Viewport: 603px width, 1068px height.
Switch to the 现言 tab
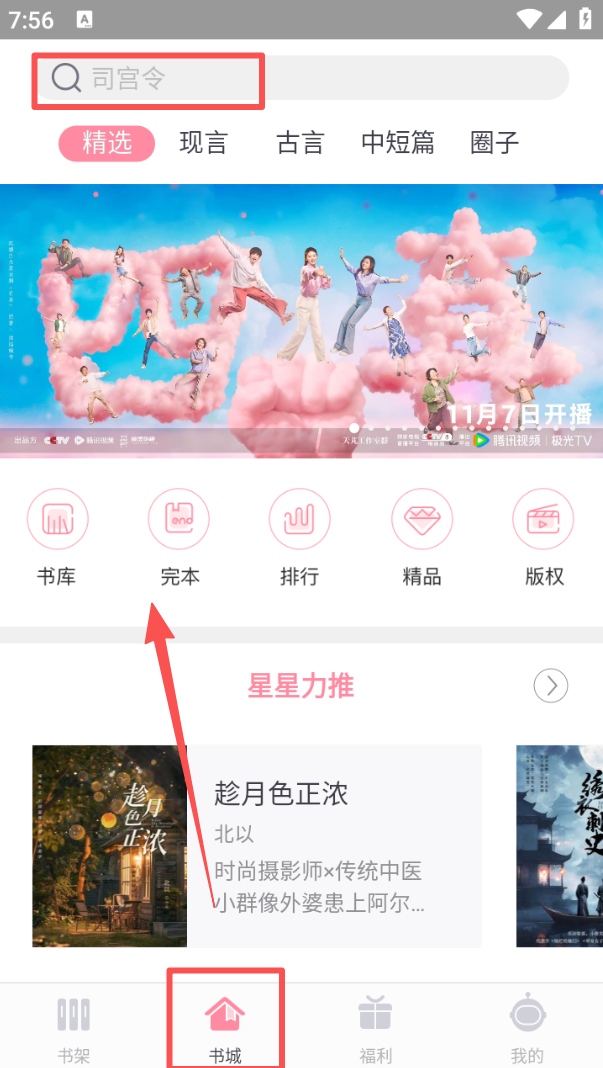tap(204, 143)
